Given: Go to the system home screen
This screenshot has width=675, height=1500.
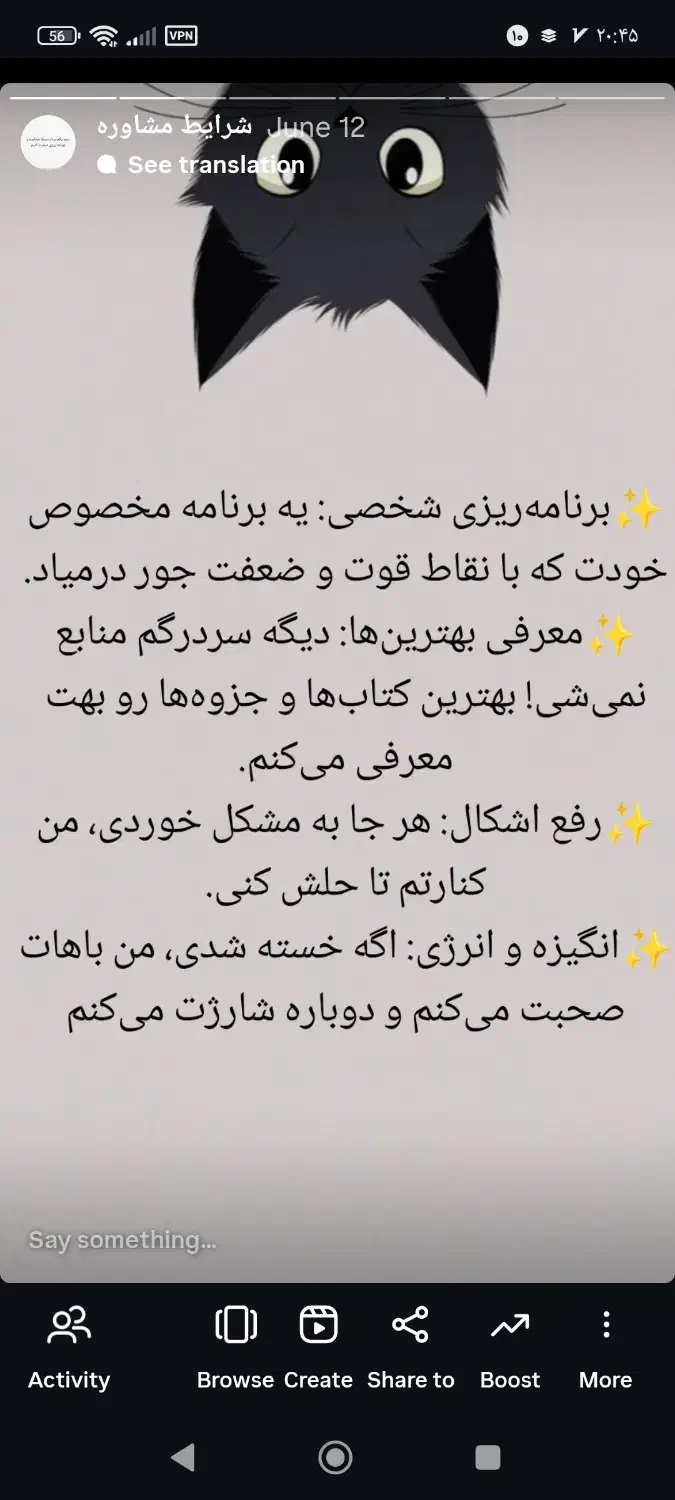Looking at the screenshot, I should pos(336,1457).
